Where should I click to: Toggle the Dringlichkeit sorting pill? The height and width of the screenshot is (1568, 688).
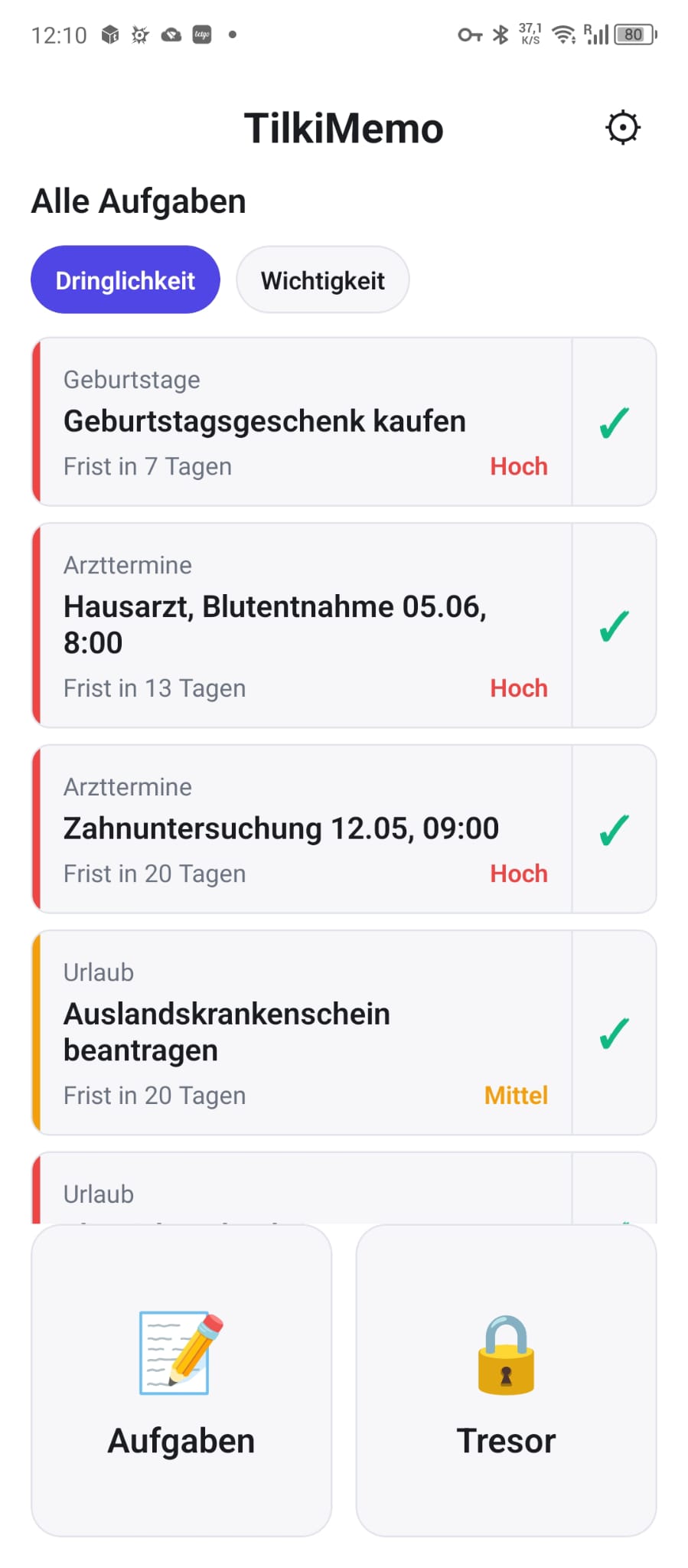(x=125, y=280)
